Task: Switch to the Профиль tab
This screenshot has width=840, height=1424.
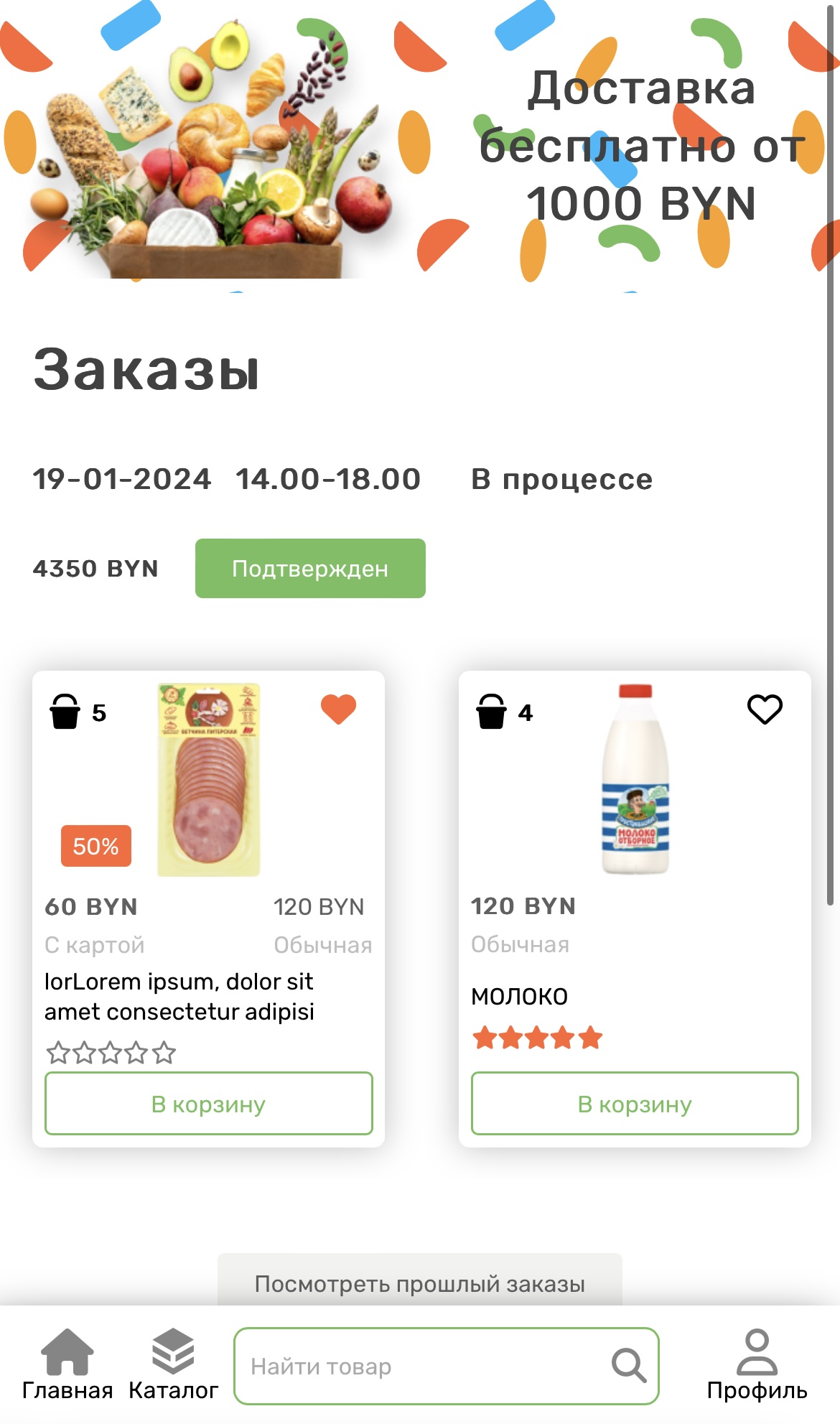Action: coord(757,1366)
